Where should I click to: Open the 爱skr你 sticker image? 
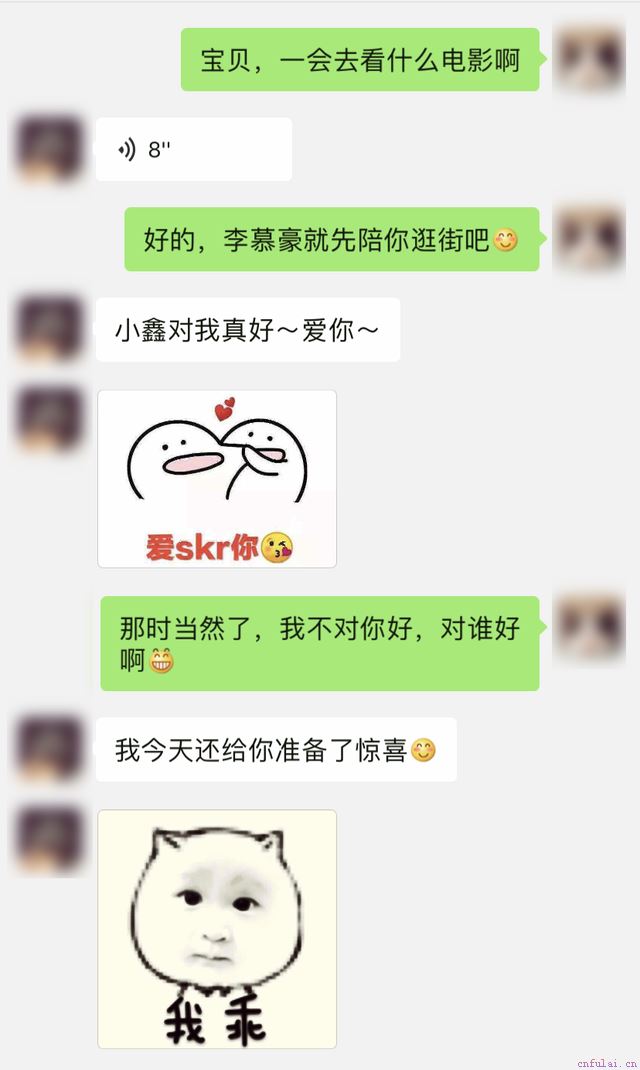217,479
